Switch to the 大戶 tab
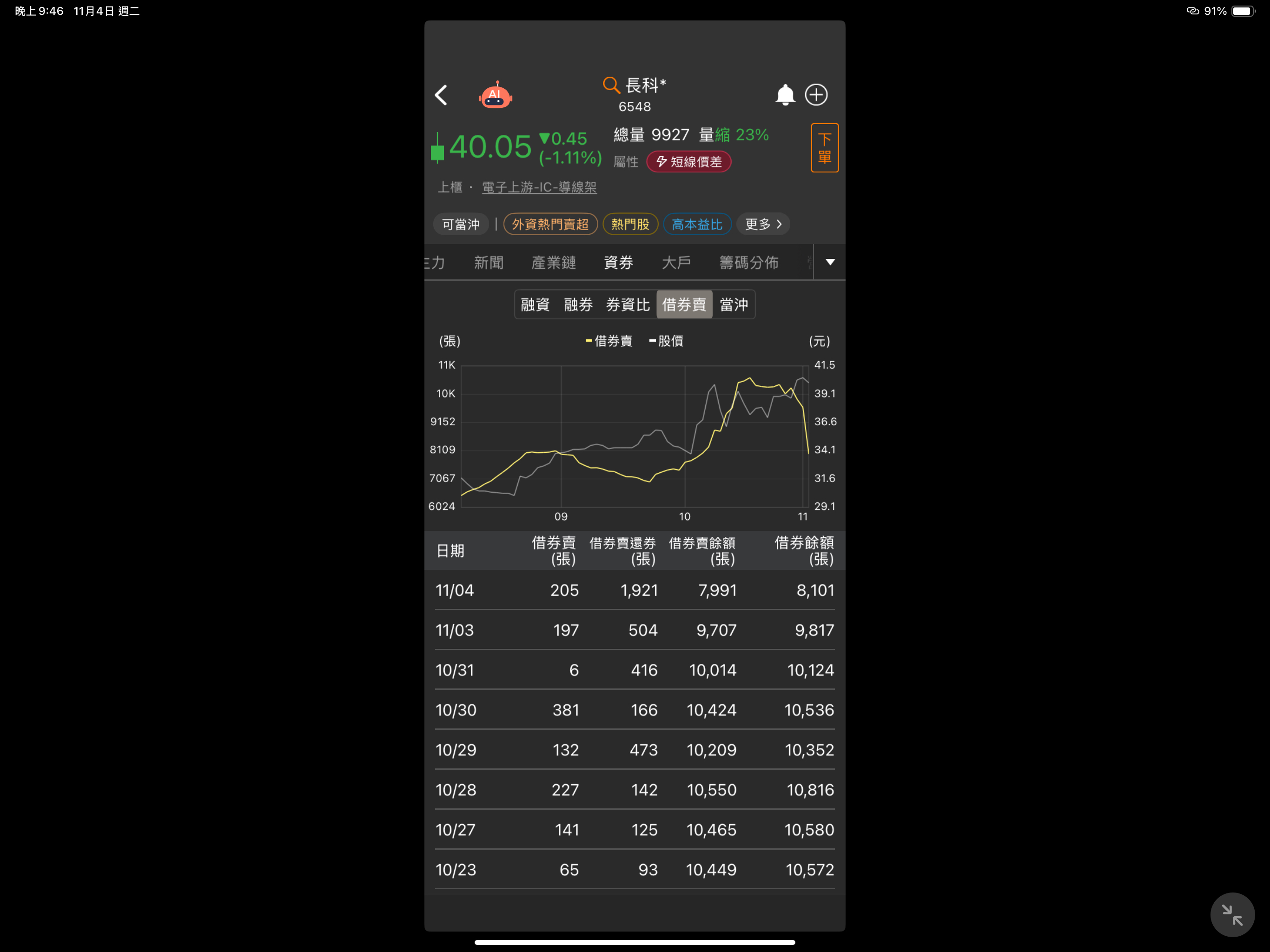Image resolution: width=1270 pixels, height=952 pixels. [x=676, y=262]
